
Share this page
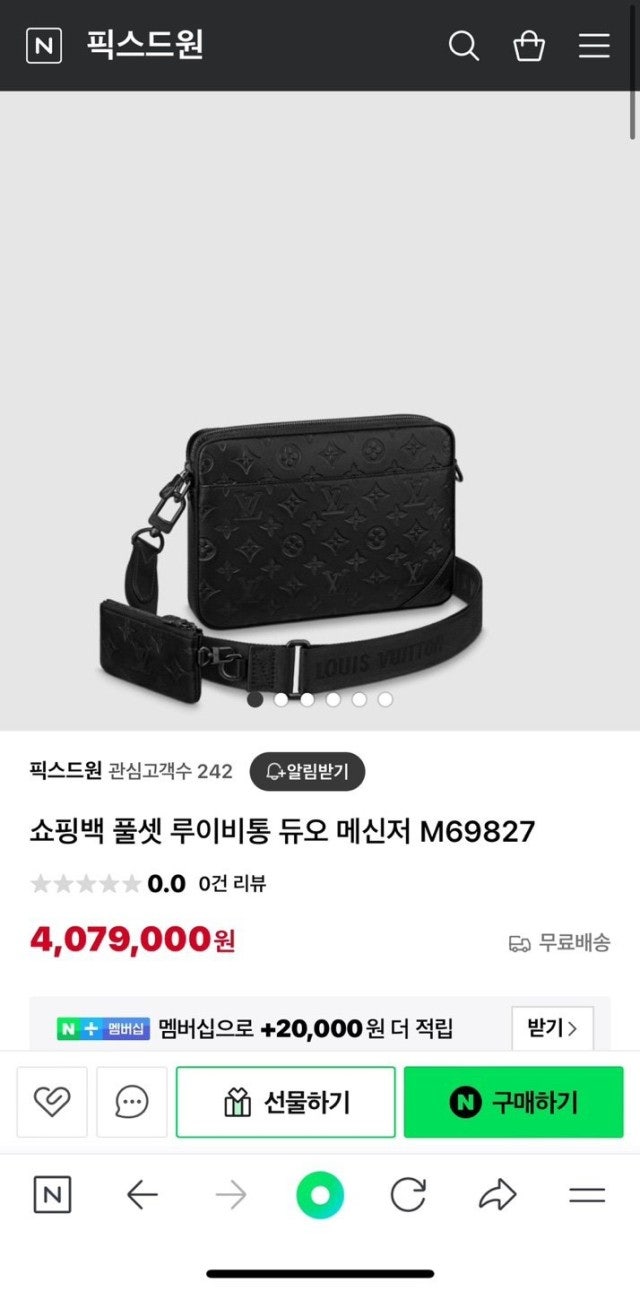coord(497,1194)
